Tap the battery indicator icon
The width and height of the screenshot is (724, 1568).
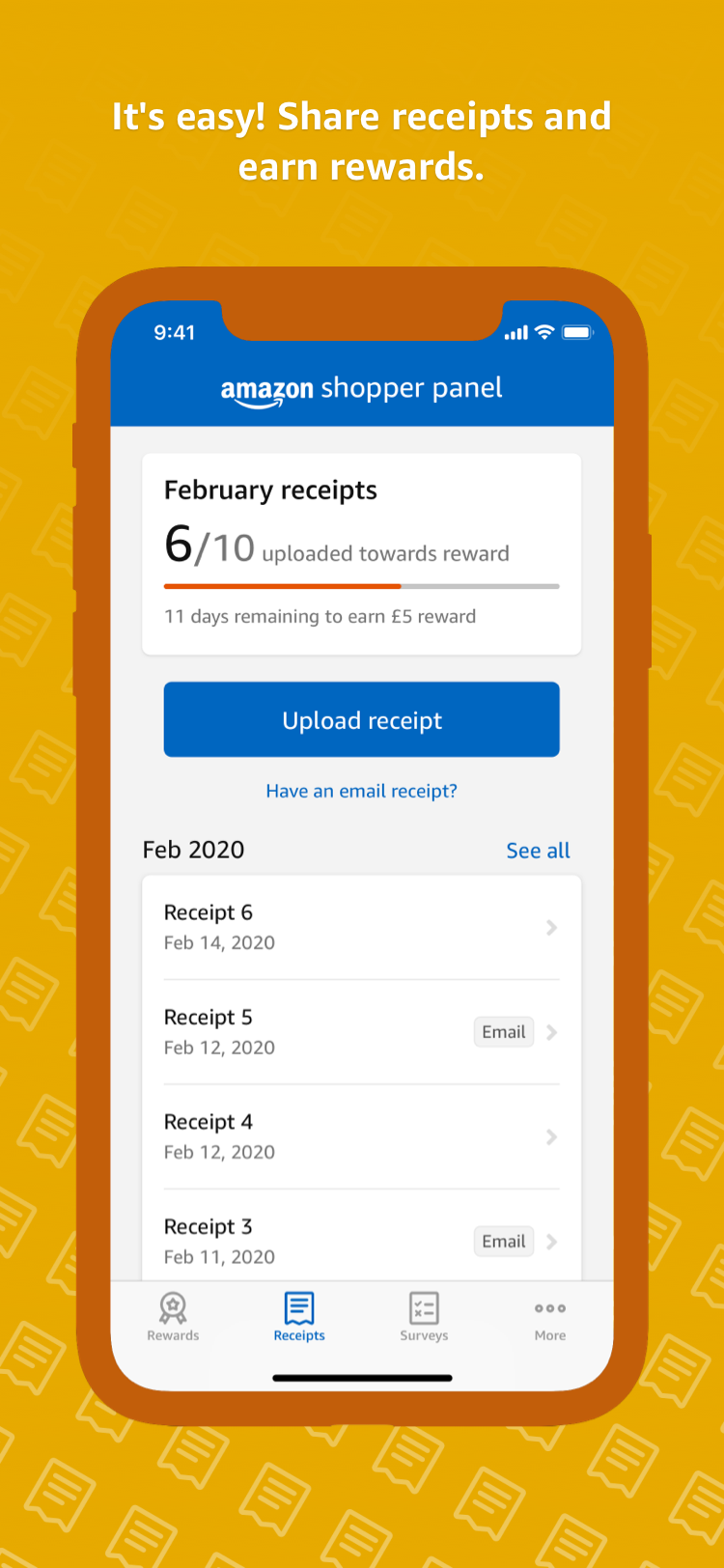(576, 332)
